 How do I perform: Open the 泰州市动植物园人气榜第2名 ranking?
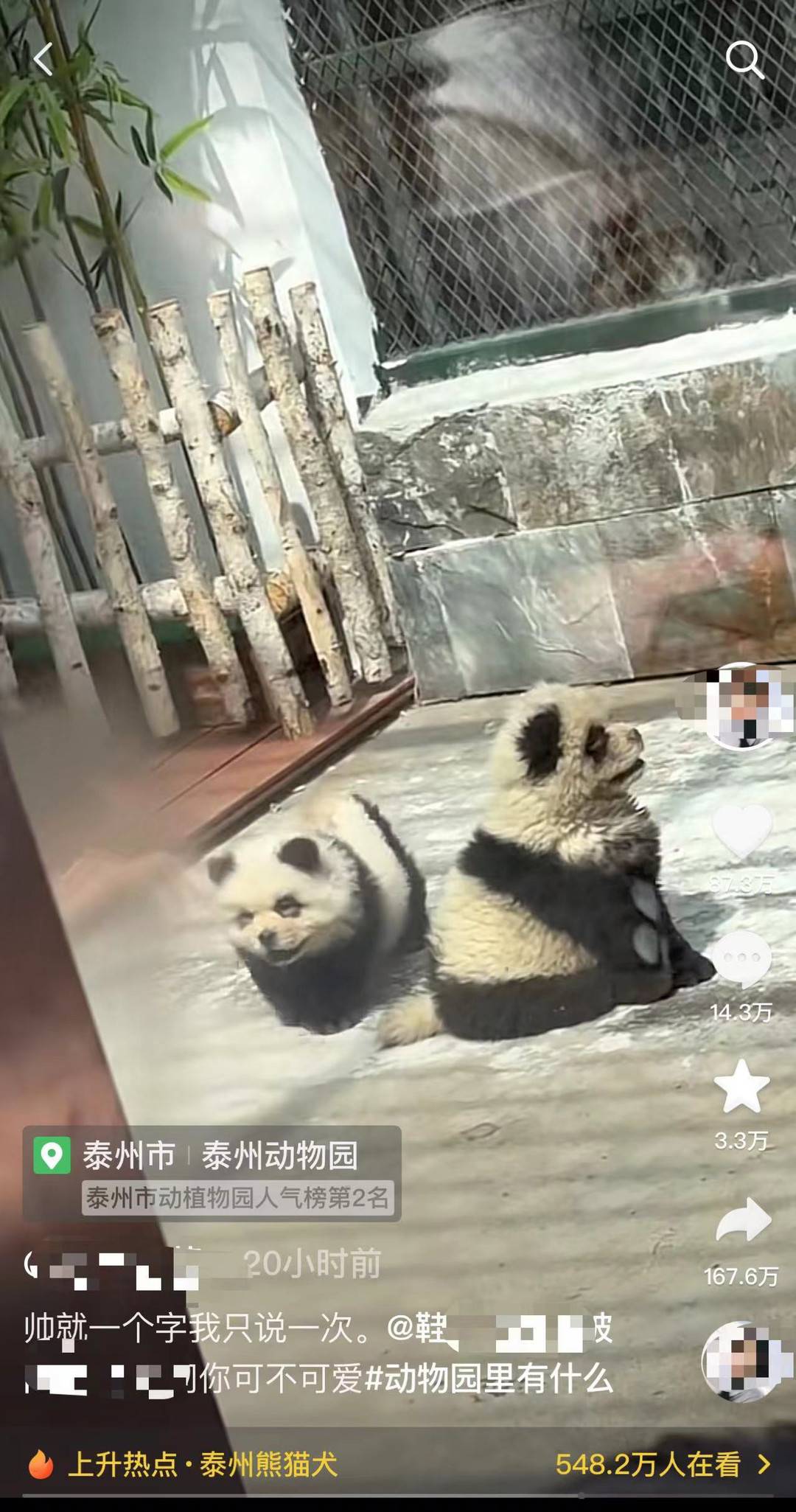tap(237, 1198)
